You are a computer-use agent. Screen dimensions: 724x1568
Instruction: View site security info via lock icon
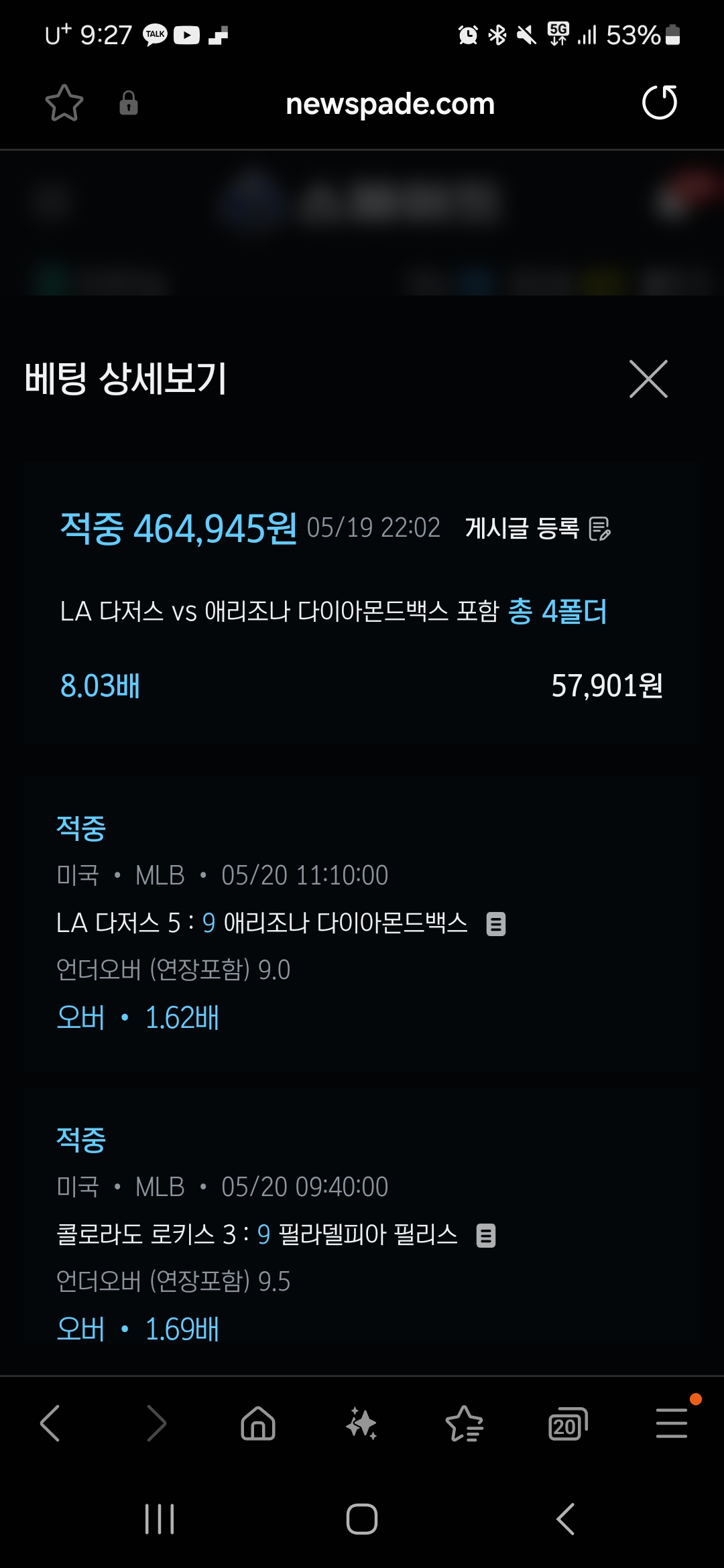[x=129, y=103]
